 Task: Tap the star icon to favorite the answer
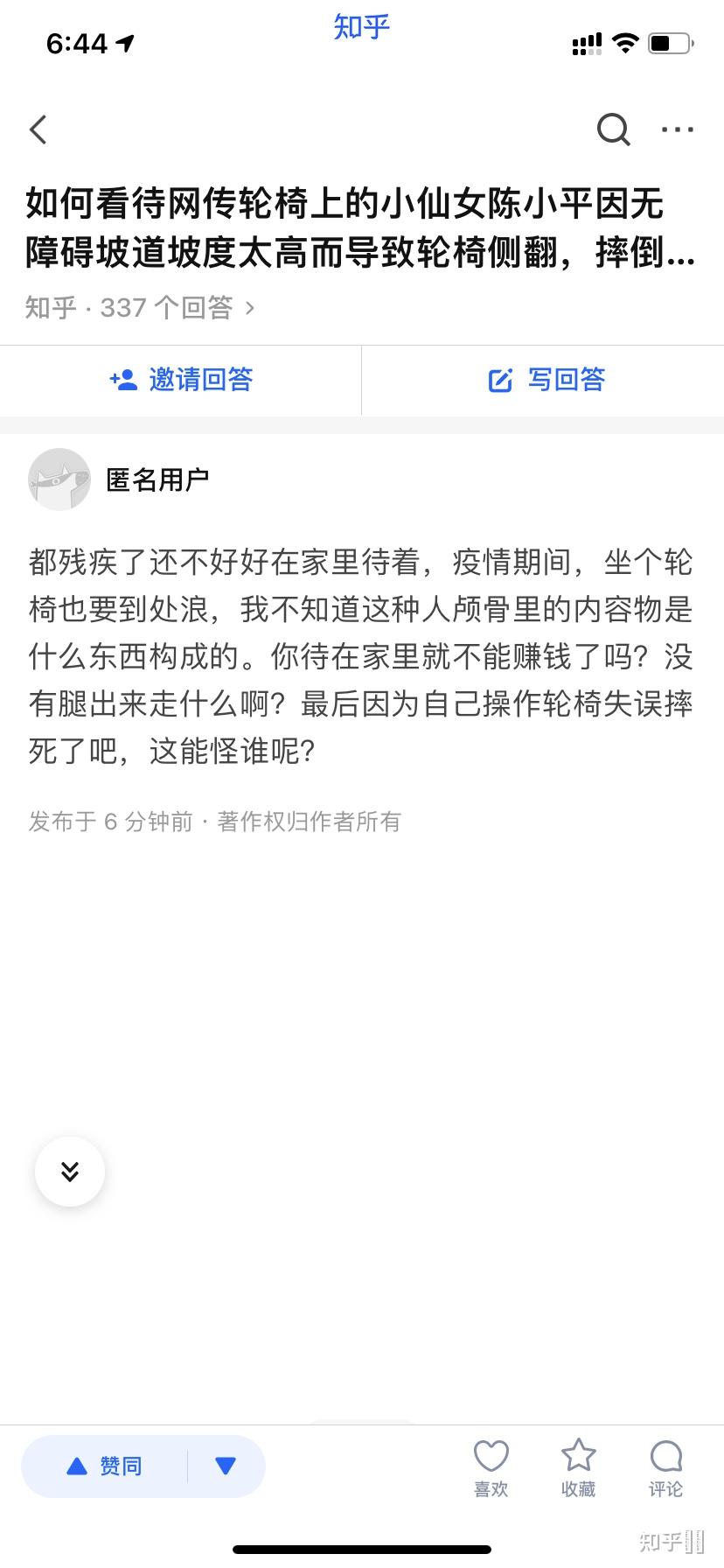tap(578, 1454)
